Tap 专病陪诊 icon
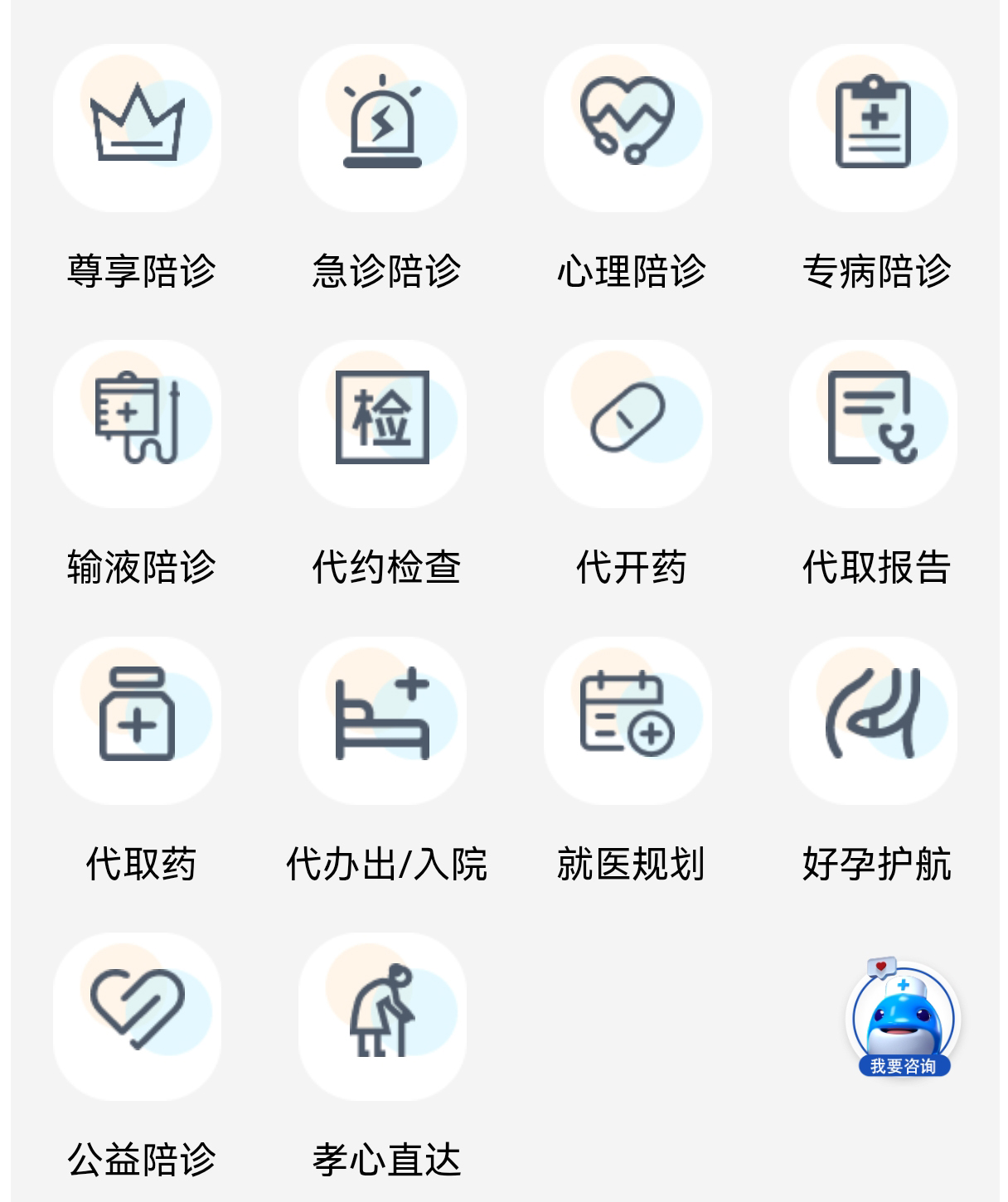 tap(873, 128)
